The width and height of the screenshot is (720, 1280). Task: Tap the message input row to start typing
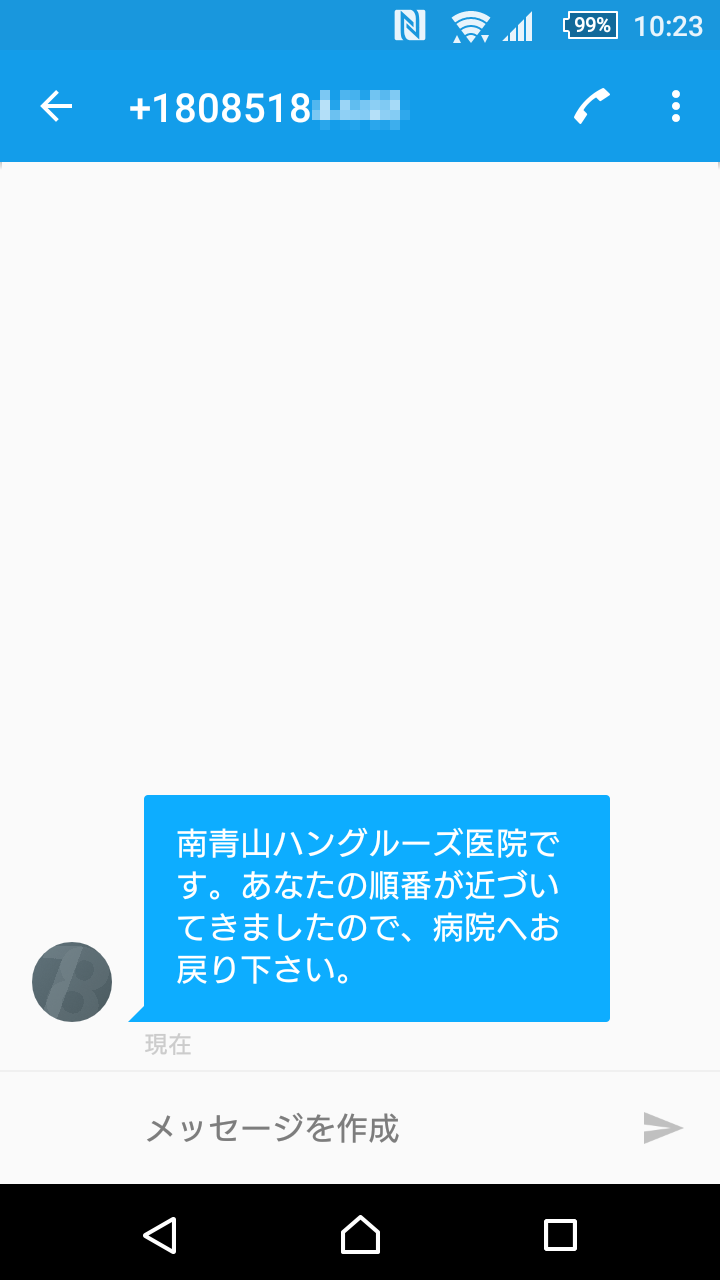click(350, 1128)
